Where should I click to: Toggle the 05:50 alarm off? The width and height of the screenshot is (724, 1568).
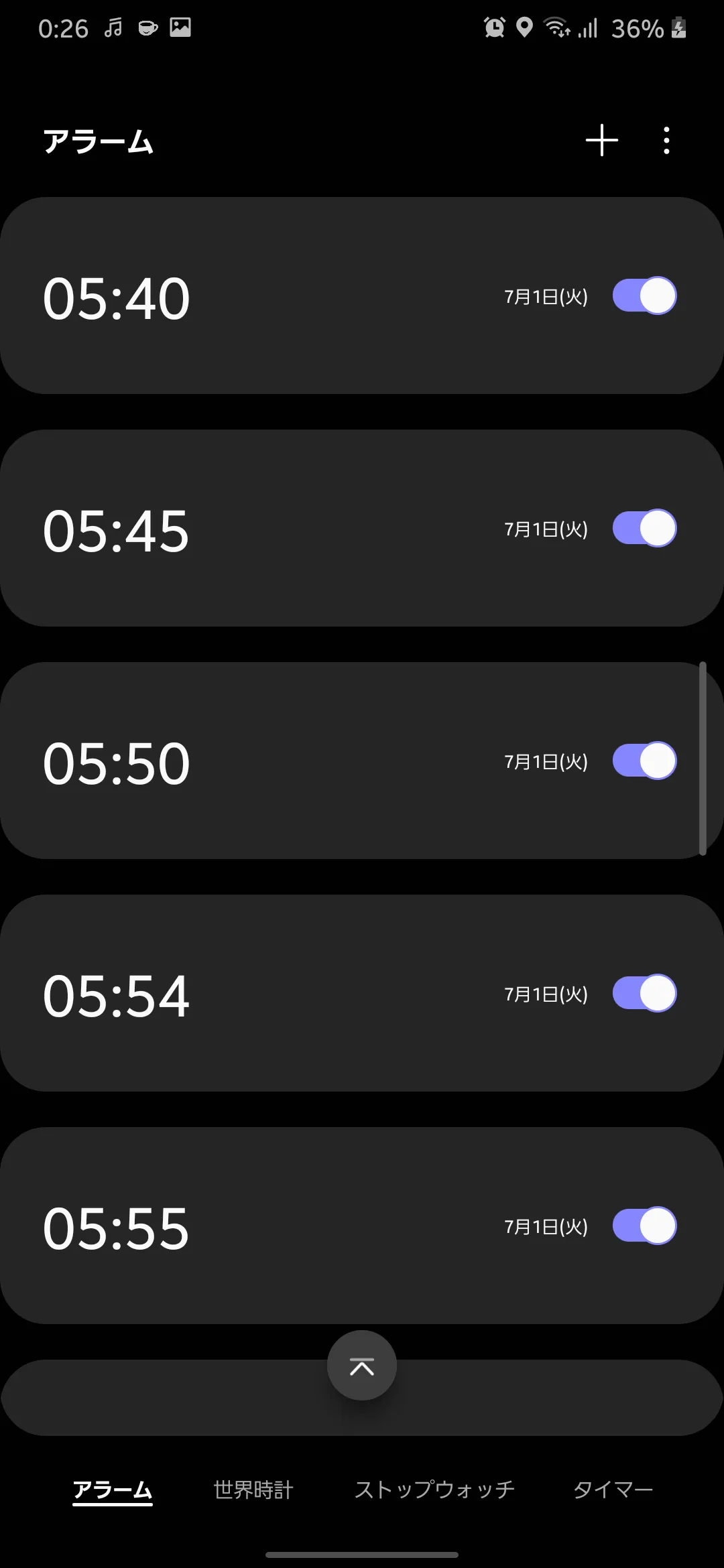pyautogui.click(x=644, y=761)
